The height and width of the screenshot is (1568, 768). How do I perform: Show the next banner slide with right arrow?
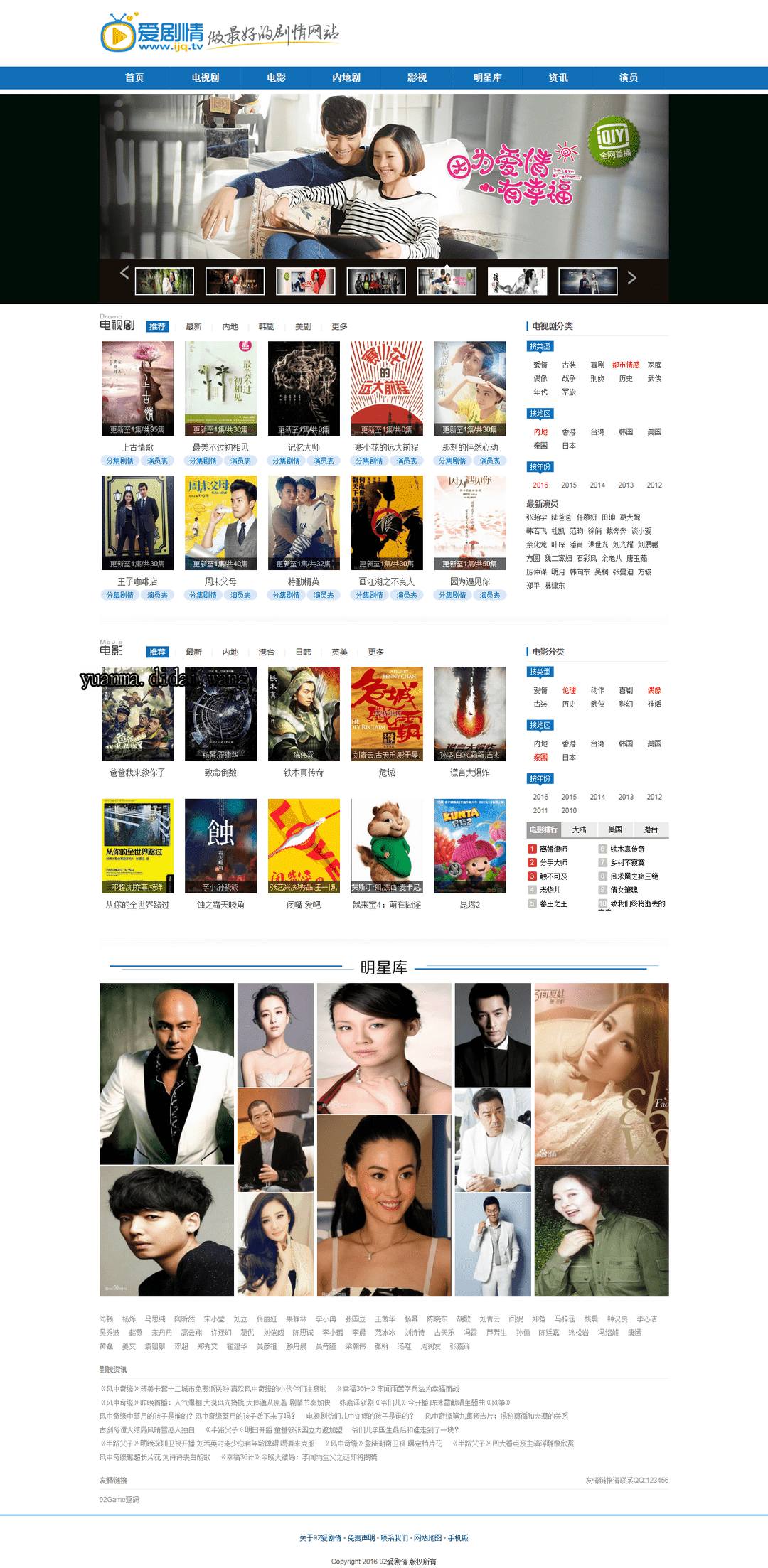(631, 278)
